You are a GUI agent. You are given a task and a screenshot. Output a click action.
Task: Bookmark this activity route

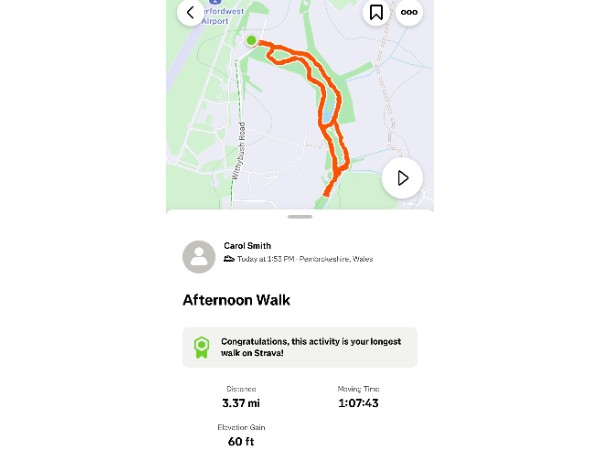tap(376, 13)
